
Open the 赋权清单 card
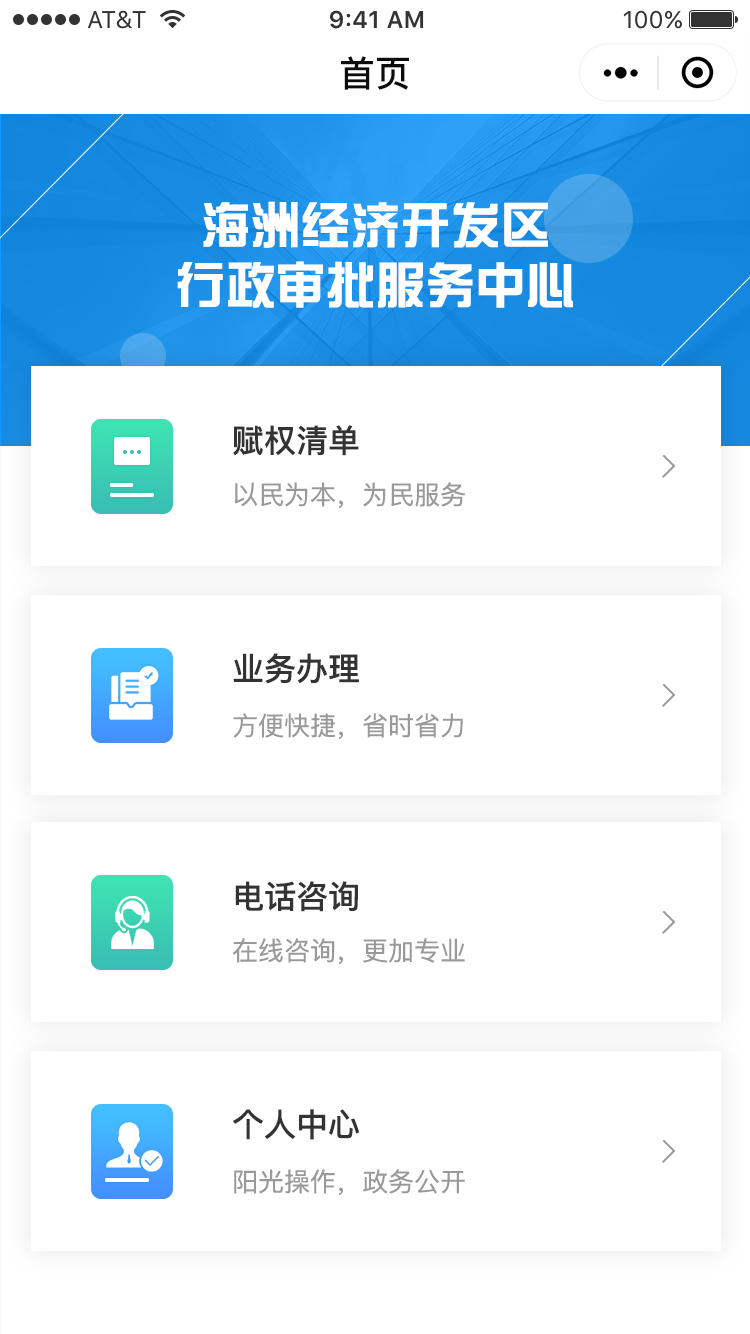[376, 466]
